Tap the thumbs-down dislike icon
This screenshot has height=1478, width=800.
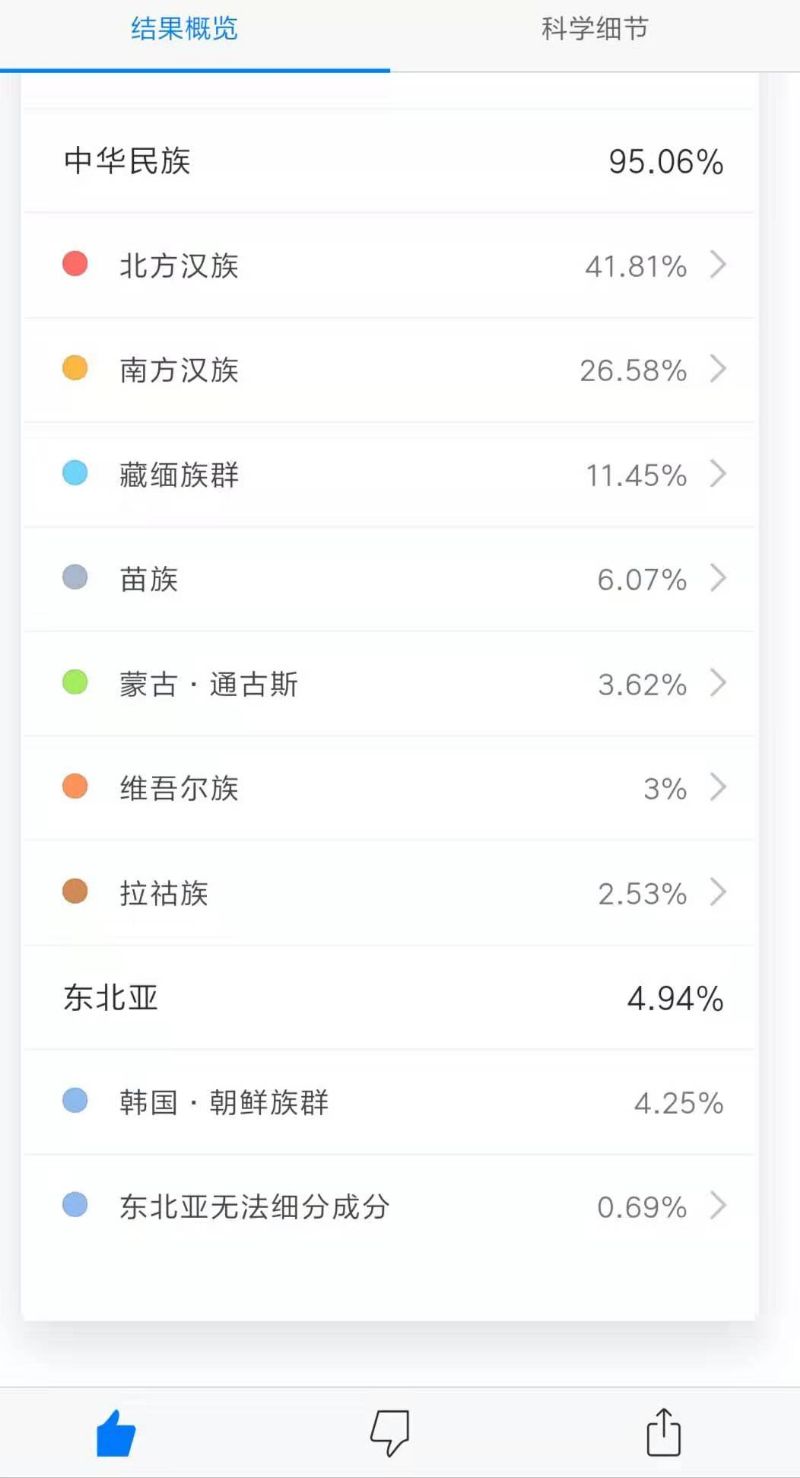(389, 1433)
